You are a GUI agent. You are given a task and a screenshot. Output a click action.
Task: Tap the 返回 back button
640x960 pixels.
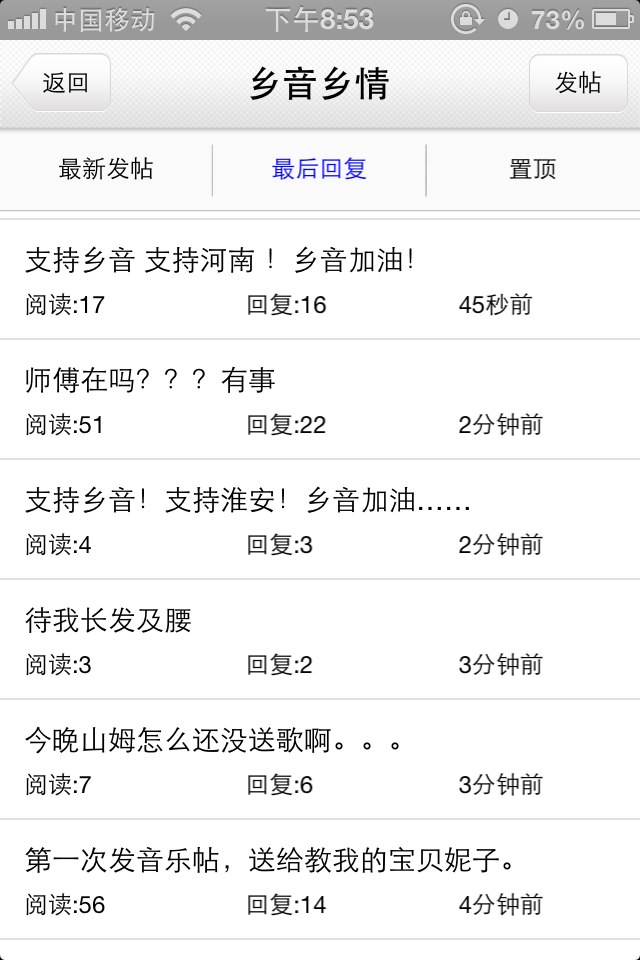click(62, 83)
